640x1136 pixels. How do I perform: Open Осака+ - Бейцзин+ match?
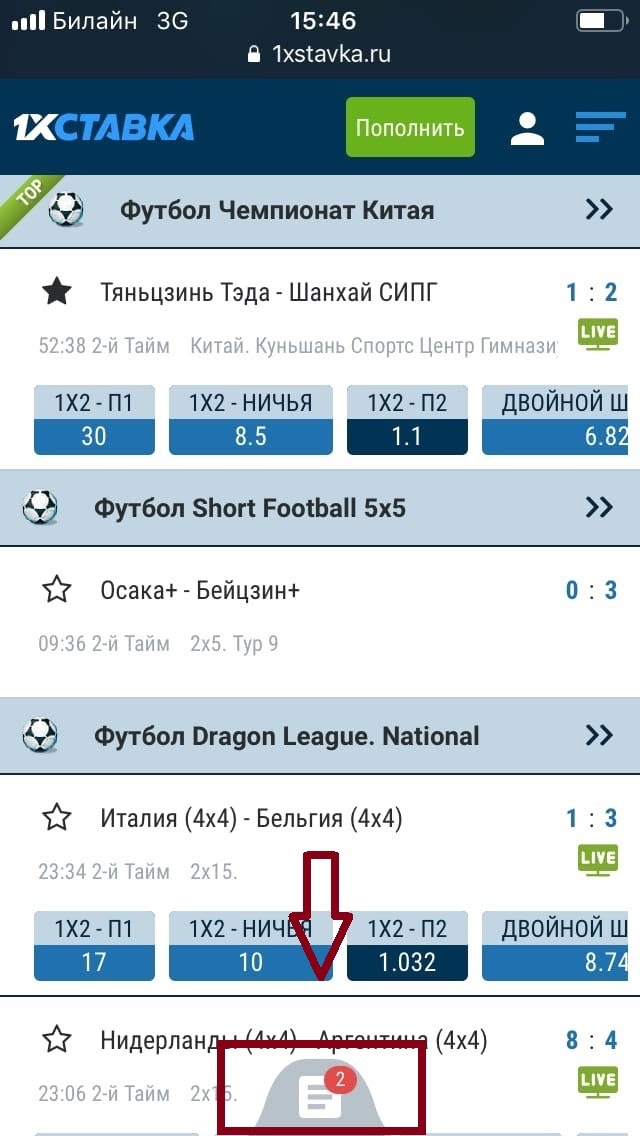pyautogui.click(x=200, y=590)
